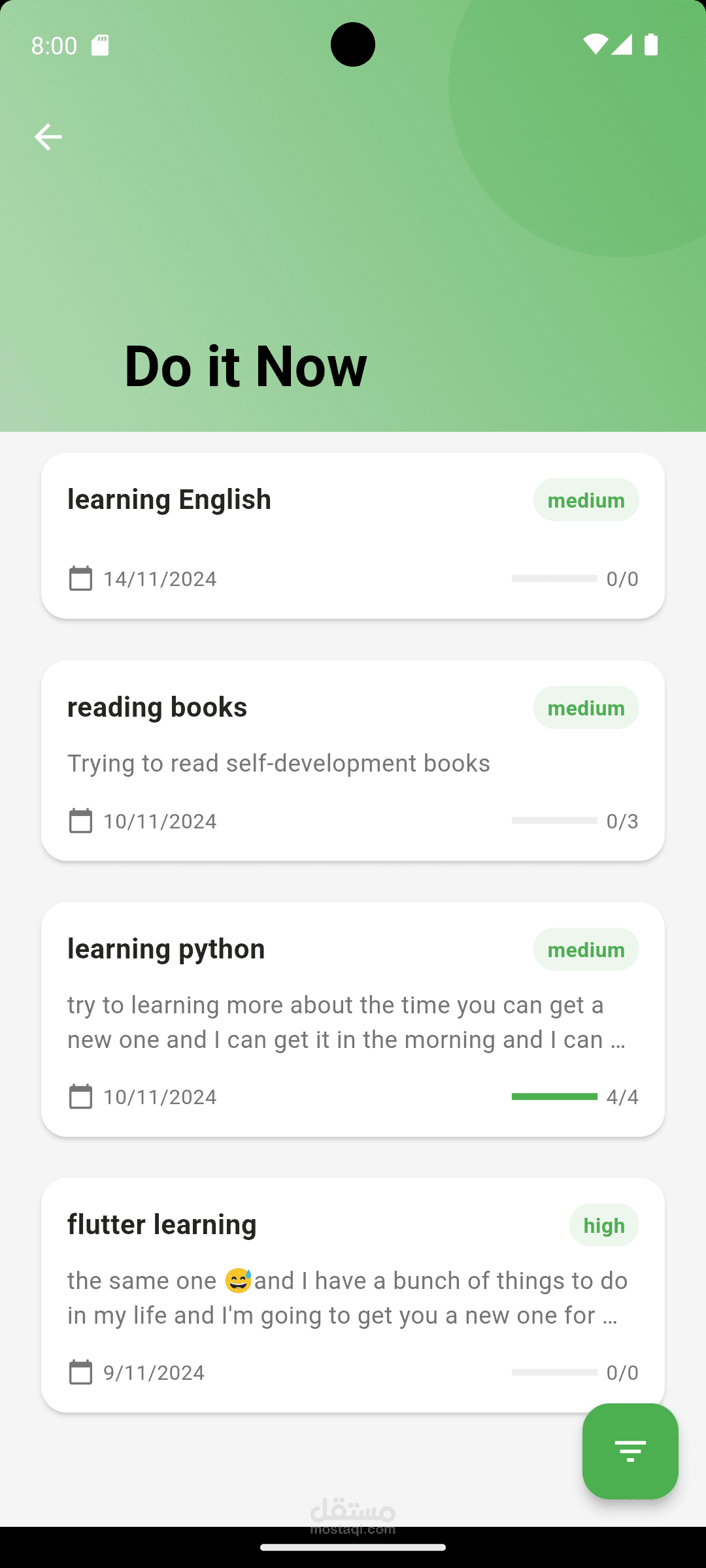Viewport: 706px width, 1568px height.
Task: Open the learning English task card
Action: click(x=353, y=536)
